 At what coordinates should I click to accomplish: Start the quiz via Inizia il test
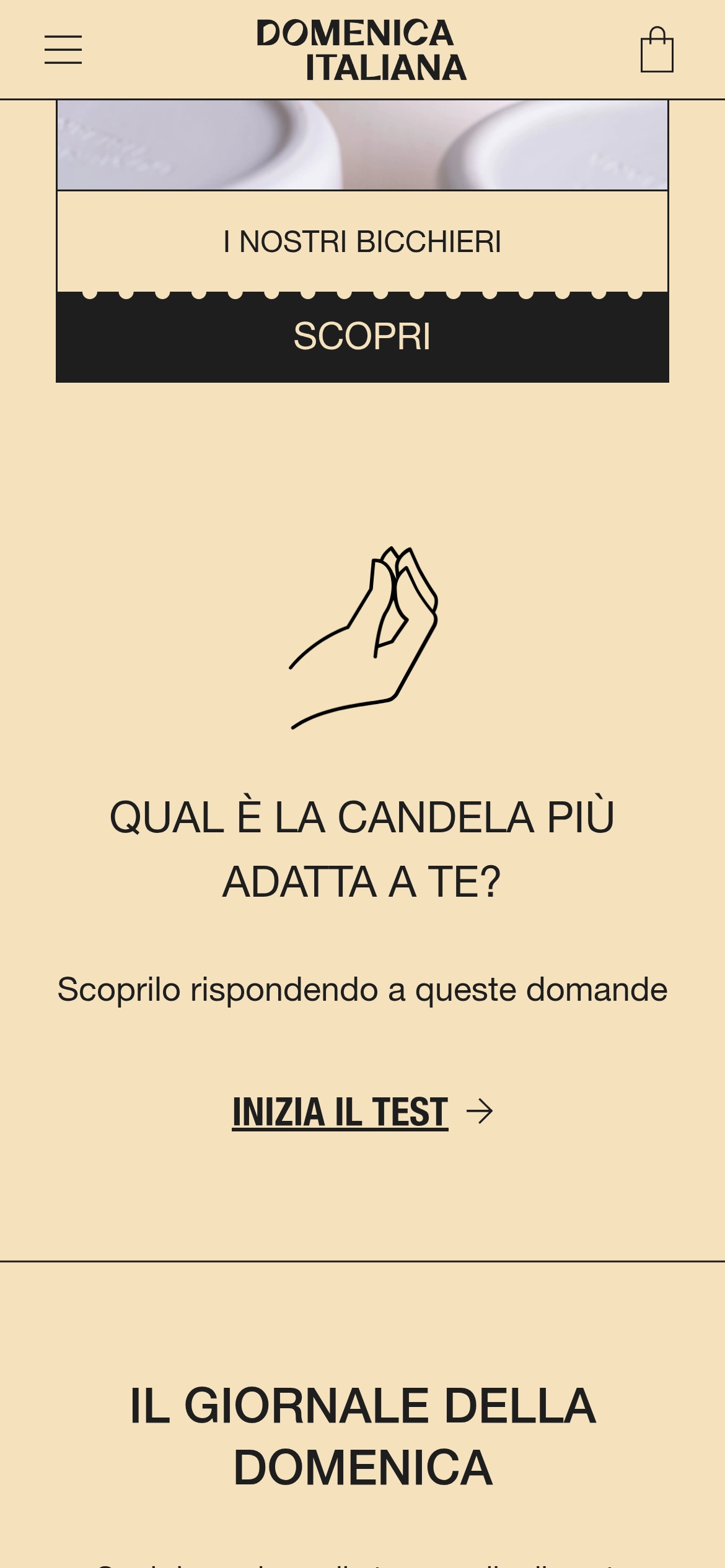pyautogui.click(x=362, y=1112)
